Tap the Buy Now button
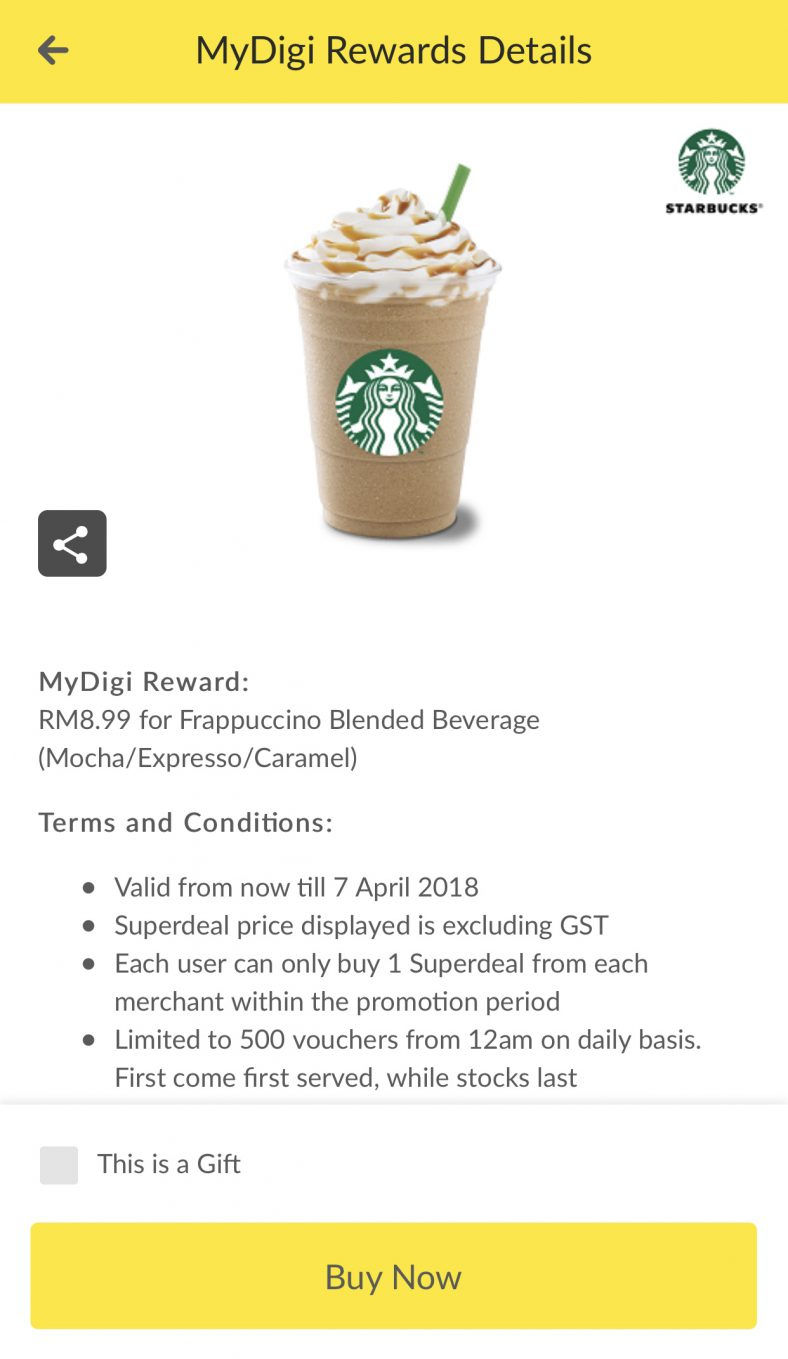 pos(393,1276)
